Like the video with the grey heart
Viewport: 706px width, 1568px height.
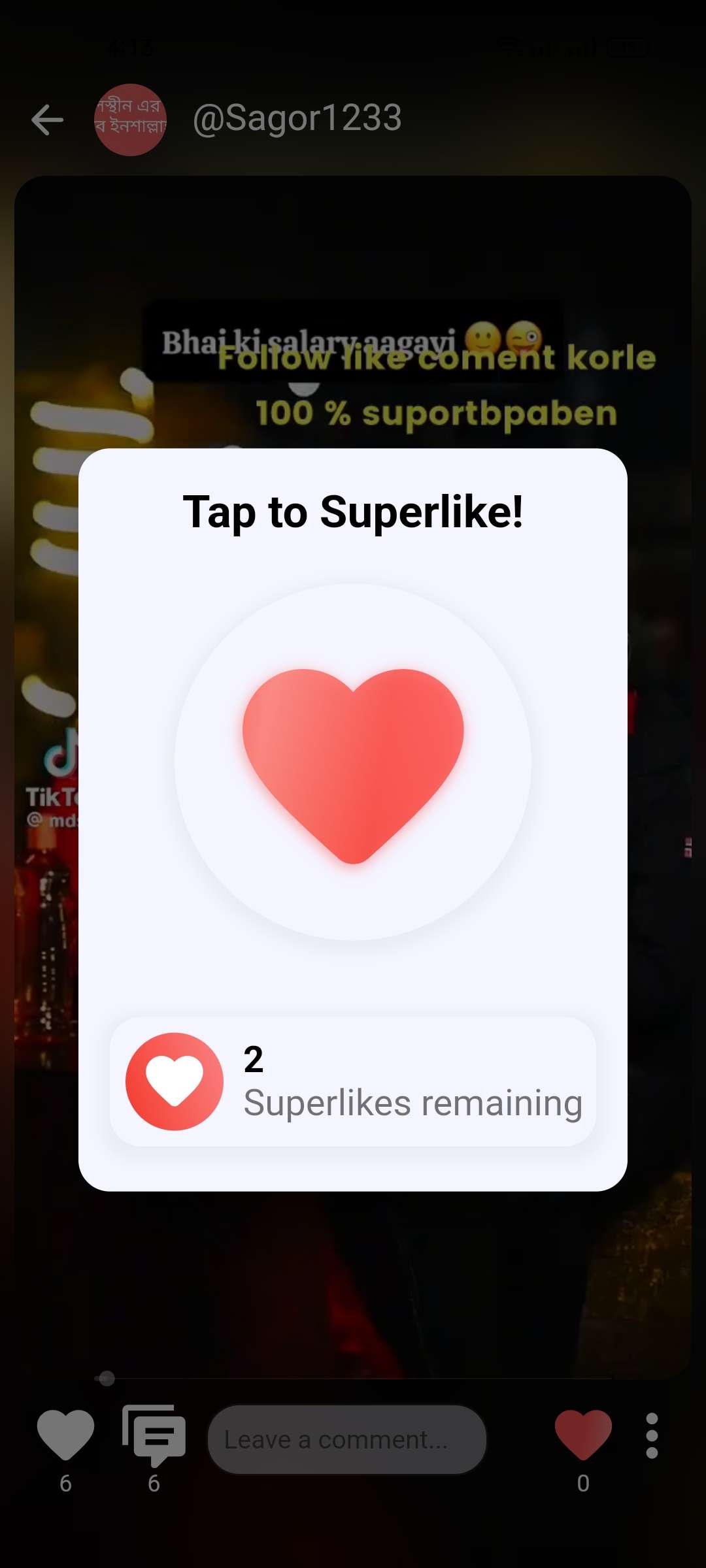65,1435
